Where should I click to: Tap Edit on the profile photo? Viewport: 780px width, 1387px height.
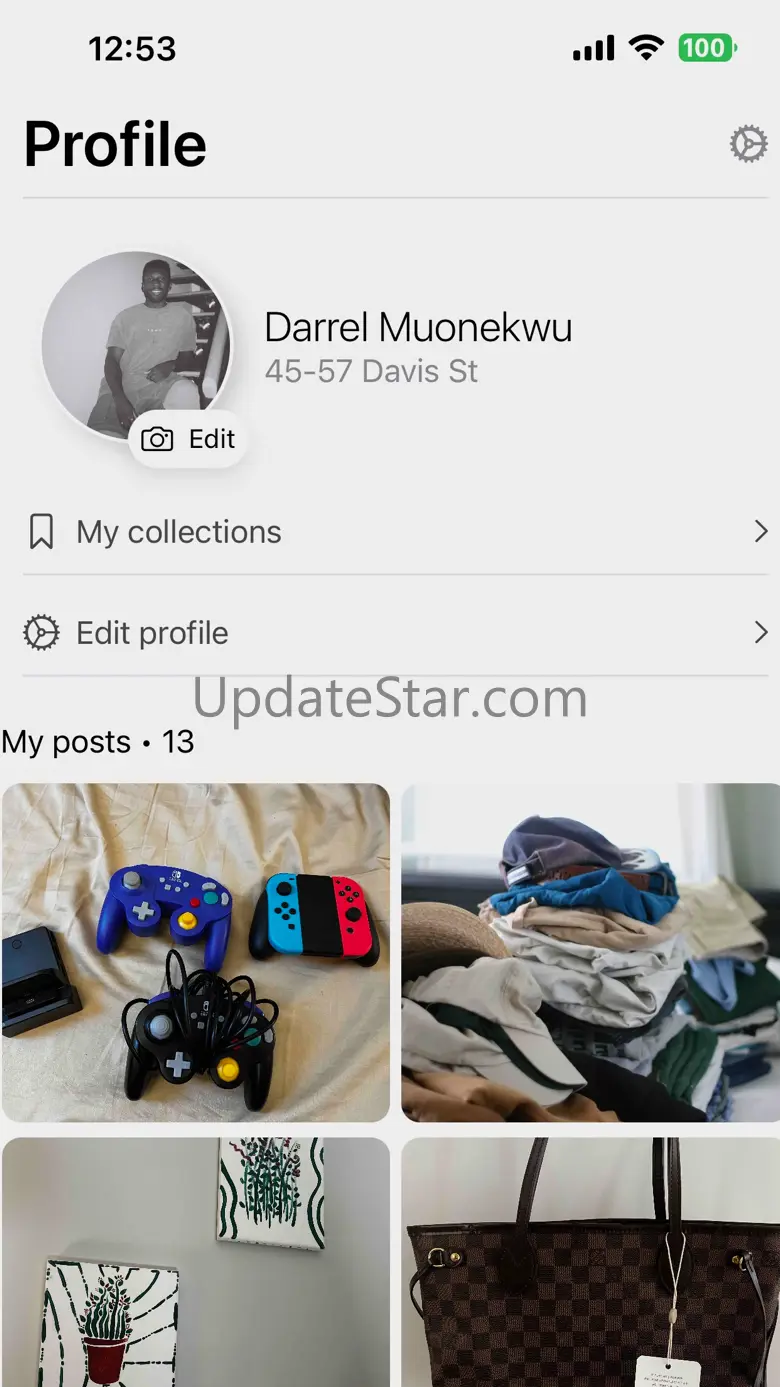coord(188,439)
